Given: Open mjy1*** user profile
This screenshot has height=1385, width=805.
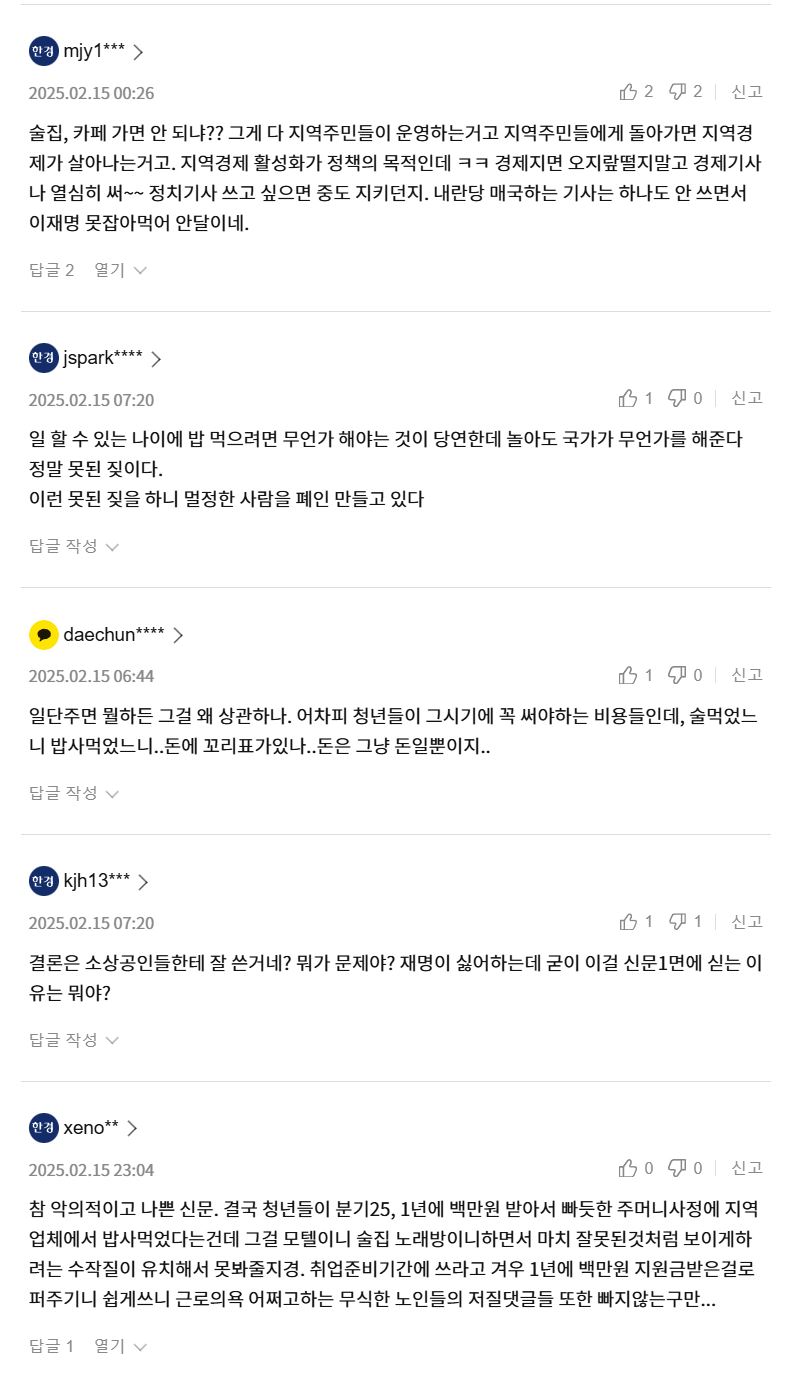Looking at the screenshot, I should (94, 51).
